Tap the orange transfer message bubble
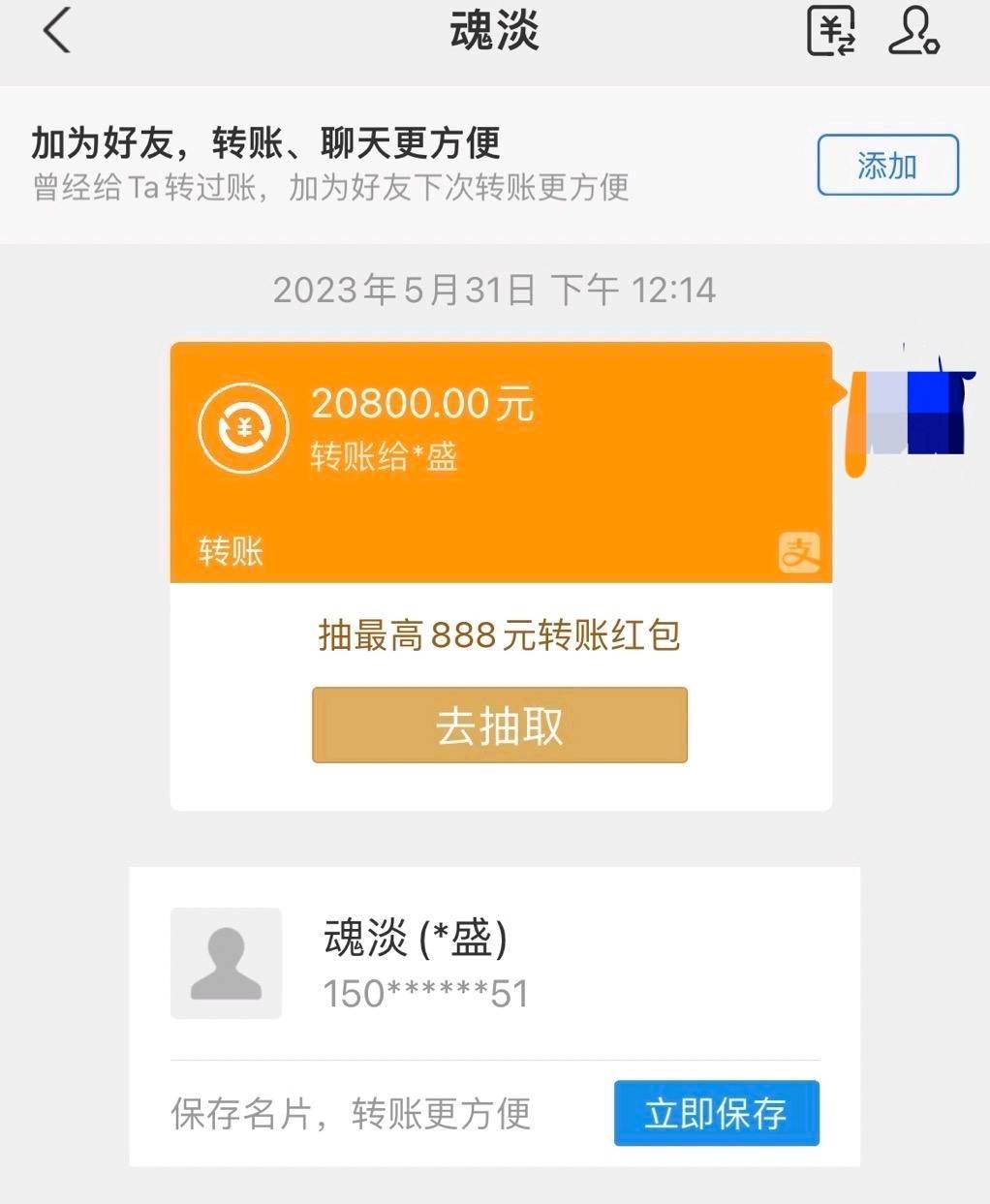This screenshot has height=1204, width=990. point(500,460)
